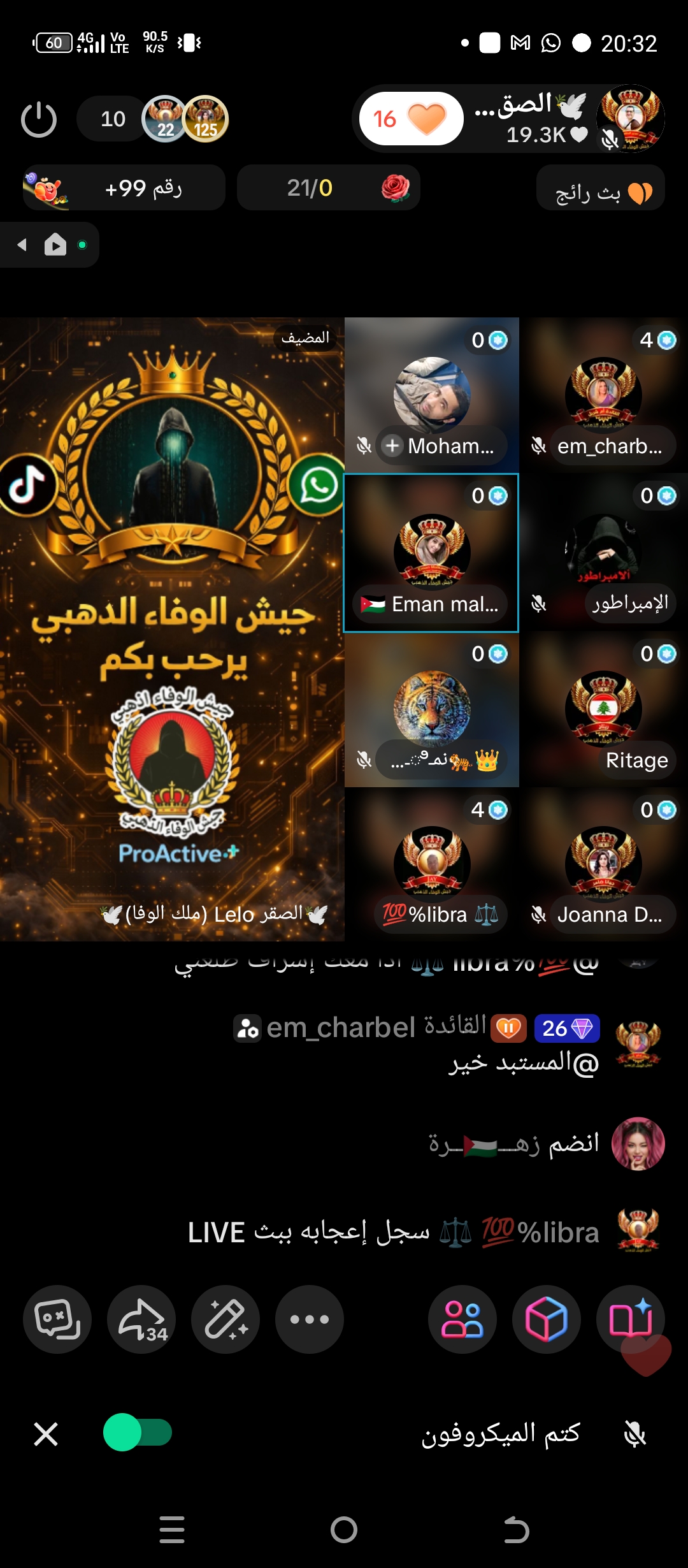
Task: Select the Eman mal guest tile
Action: (x=431, y=553)
